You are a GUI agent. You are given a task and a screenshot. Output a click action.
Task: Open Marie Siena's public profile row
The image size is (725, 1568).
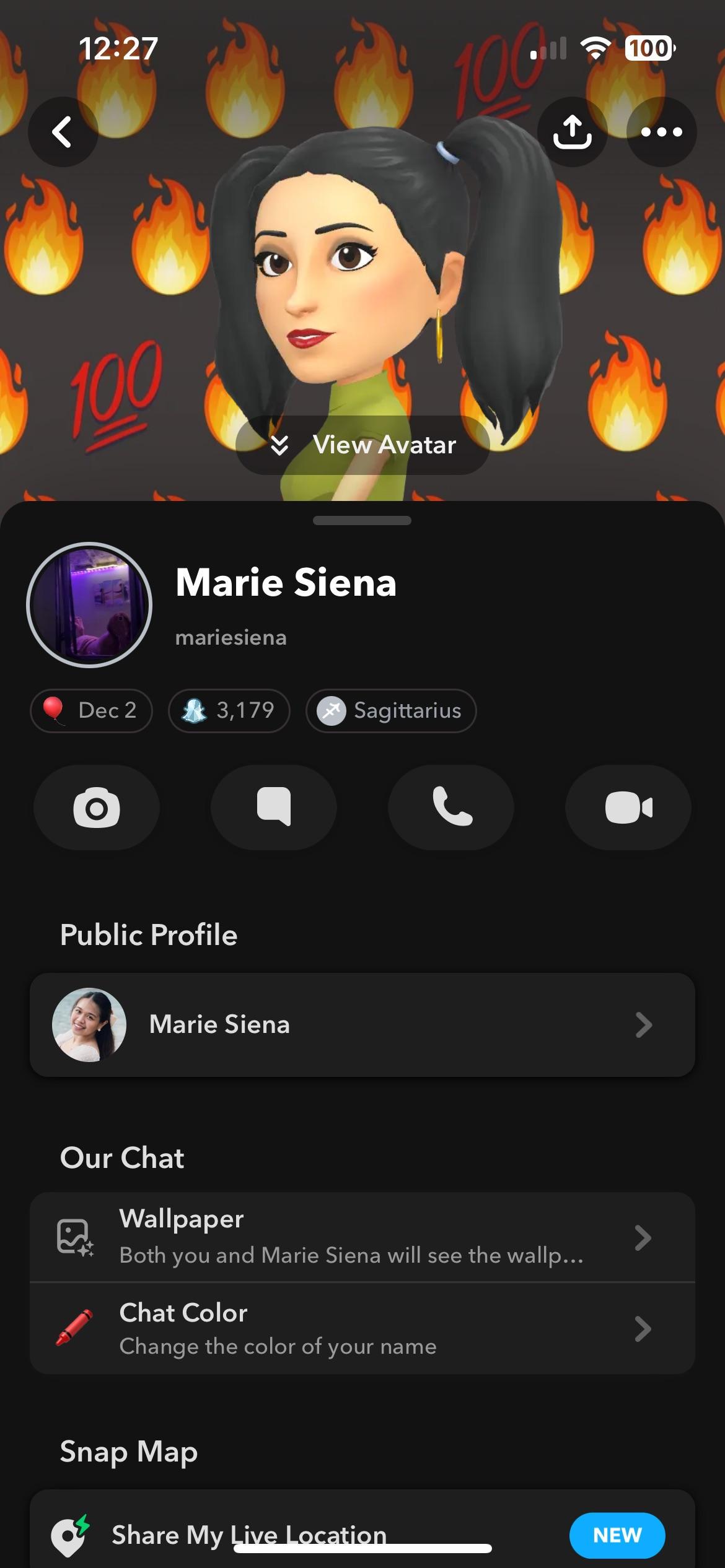point(362,1025)
